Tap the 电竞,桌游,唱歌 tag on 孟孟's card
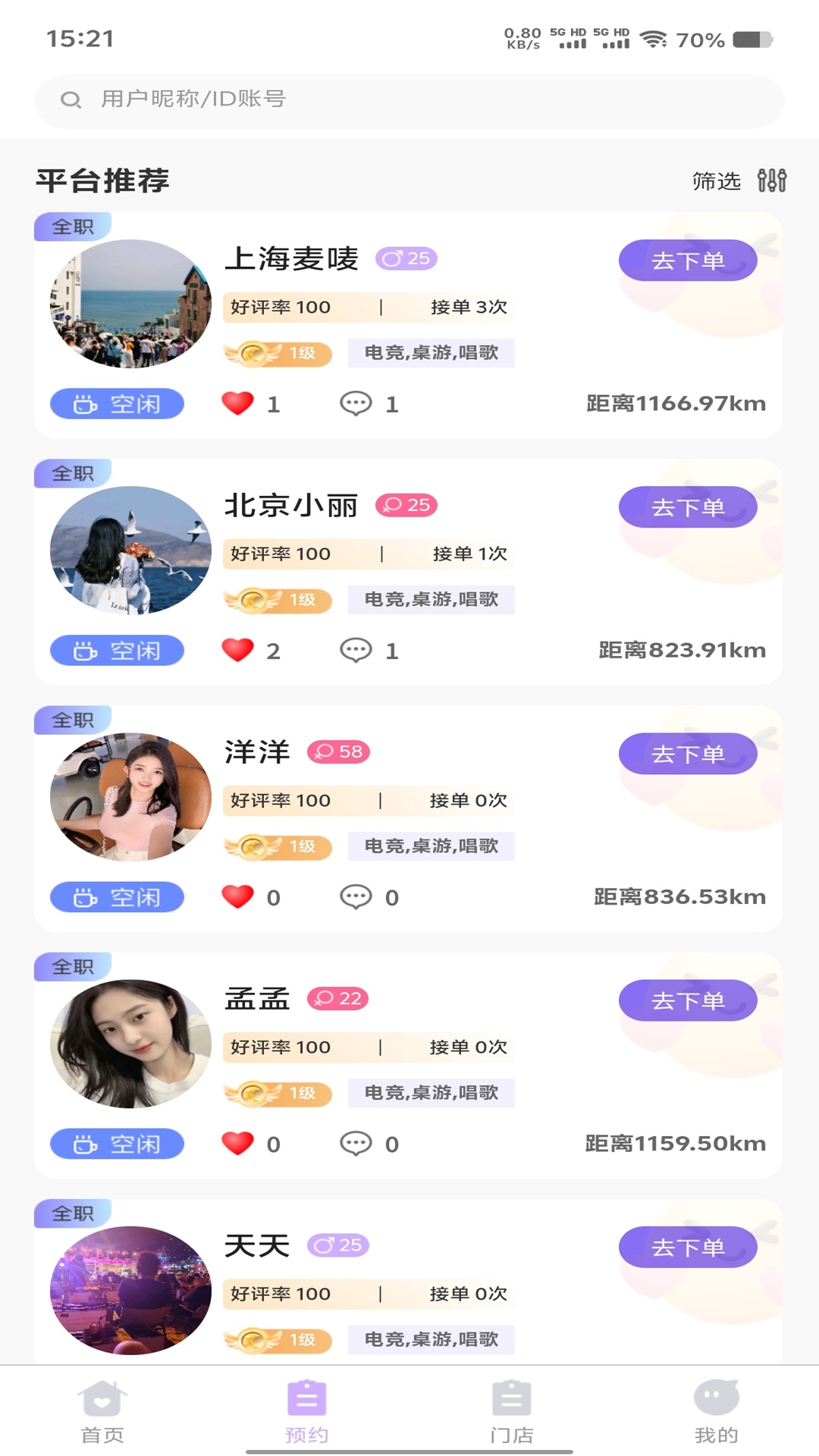Viewport: 819px width, 1456px height. click(x=431, y=1093)
